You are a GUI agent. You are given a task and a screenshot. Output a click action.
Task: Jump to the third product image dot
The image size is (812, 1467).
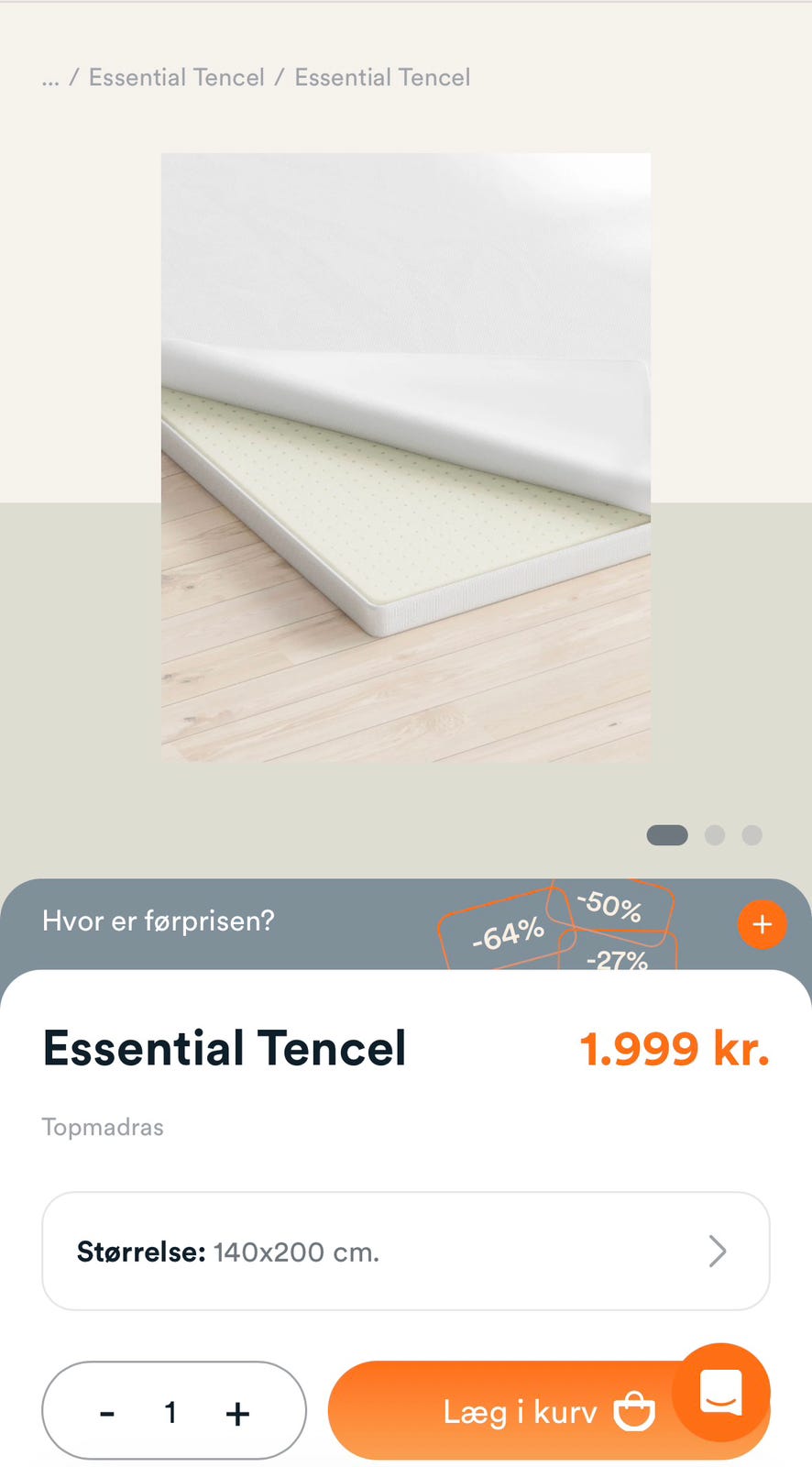point(752,834)
